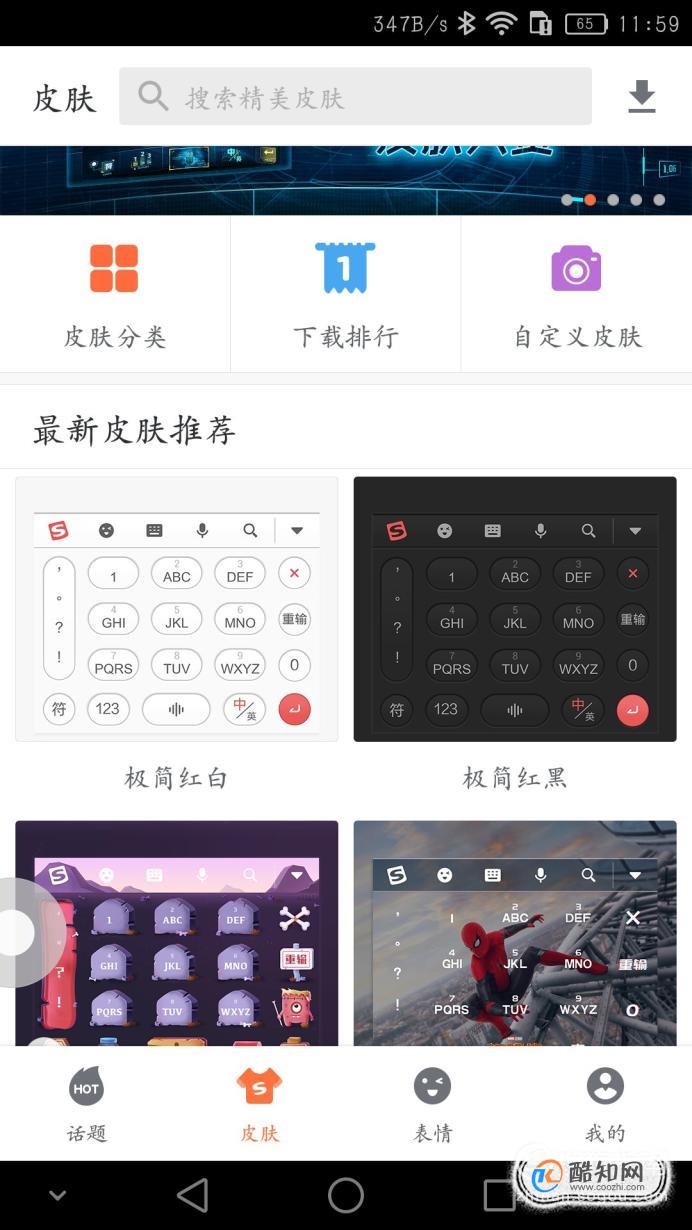The width and height of the screenshot is (692, 1230).
Task: Open the 极简红白 skin card
Action: 177,610
